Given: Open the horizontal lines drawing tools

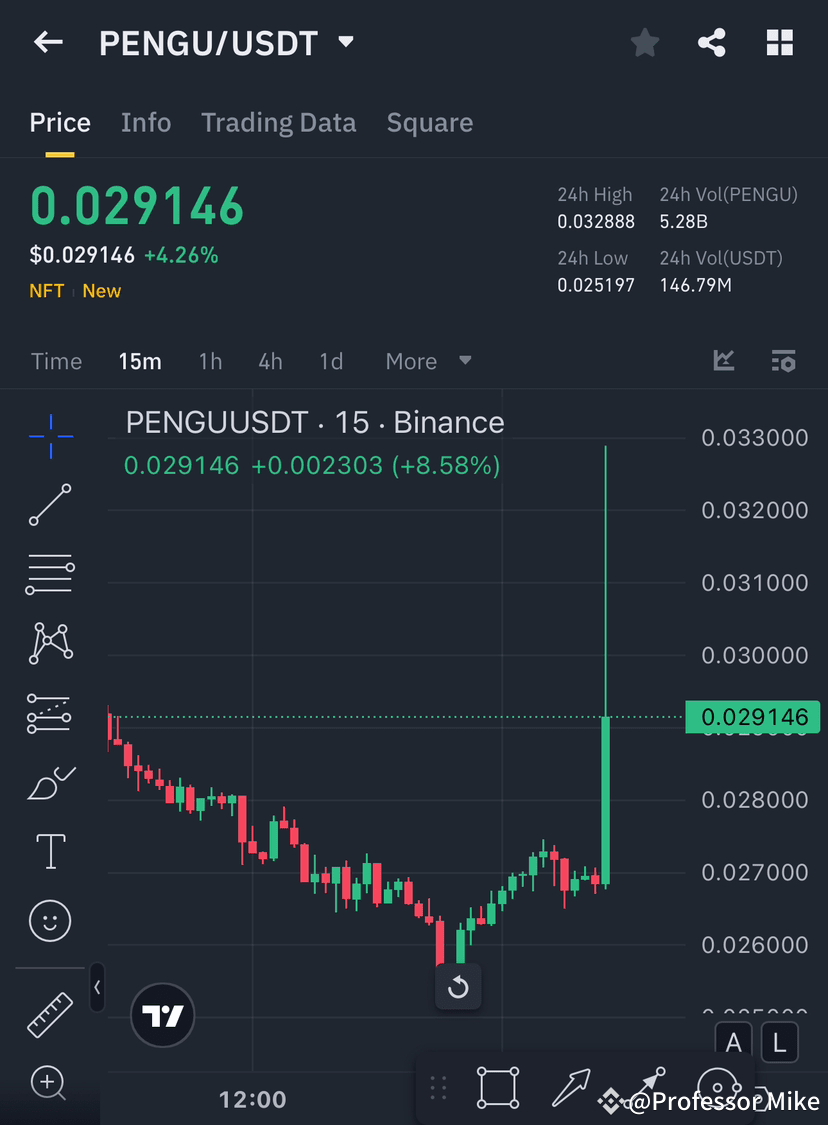Looking at the screenshot, I should click(49, 574).
